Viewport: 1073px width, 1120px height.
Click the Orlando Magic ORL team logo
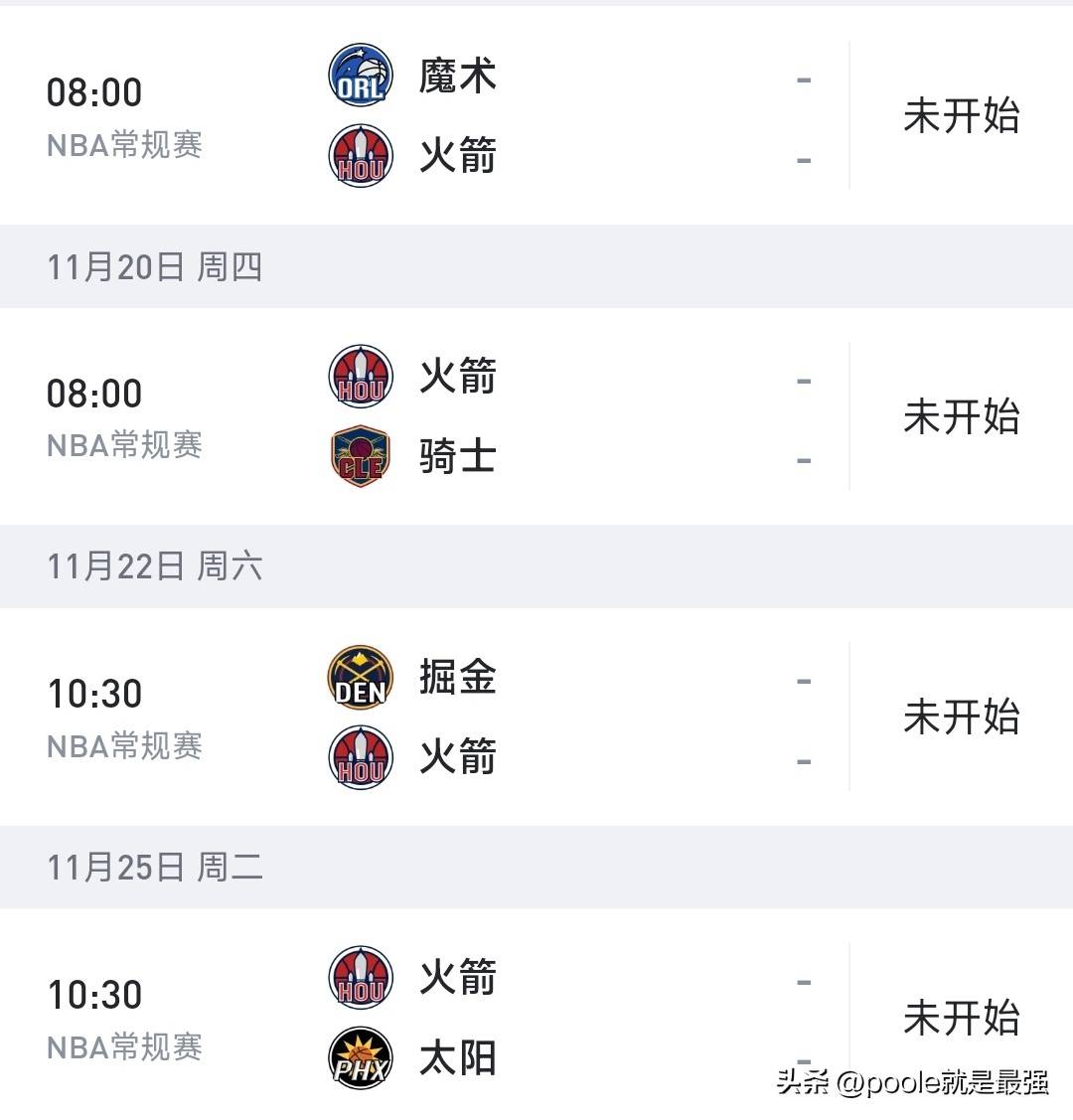pyautogui.click(x=359, y=74)
